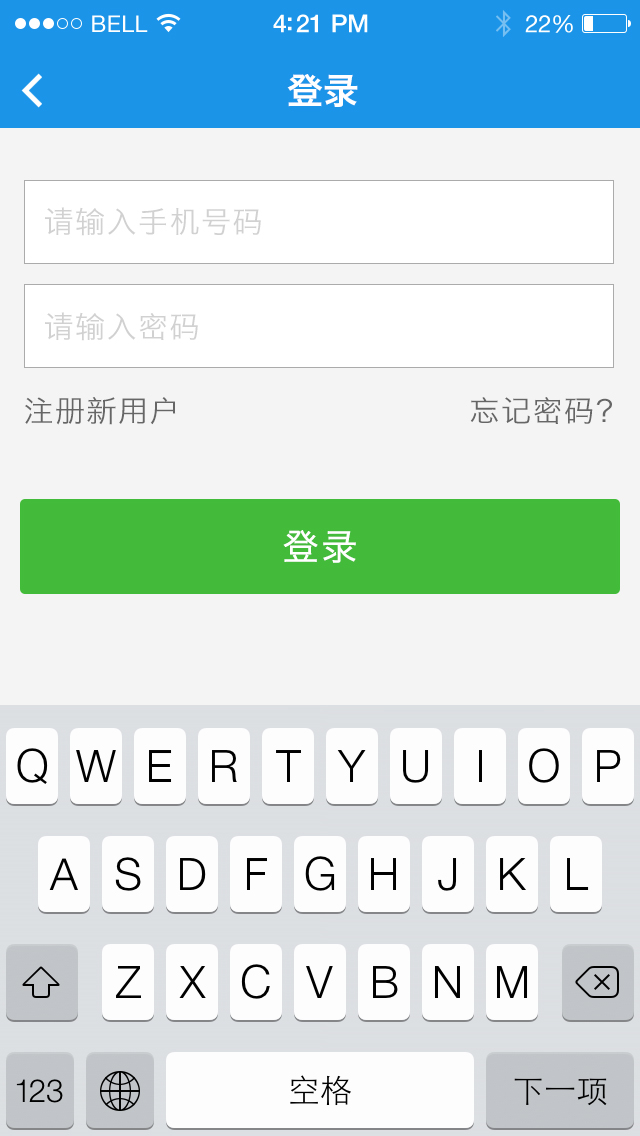Open 注册新用户 to register a new account
The width and height of the screenshot is (640, 1136).
[x=101, y=411]
